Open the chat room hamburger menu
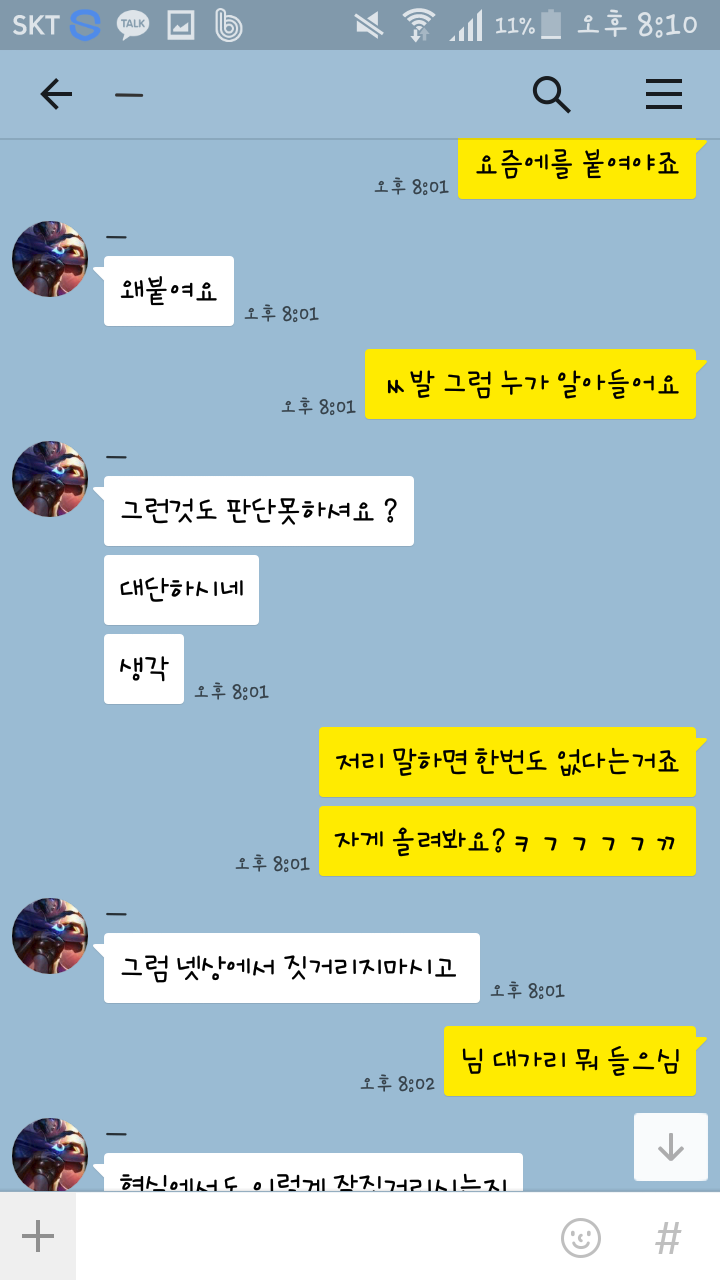This screenshot has height=1280, width=720. [x=663, y=94]
